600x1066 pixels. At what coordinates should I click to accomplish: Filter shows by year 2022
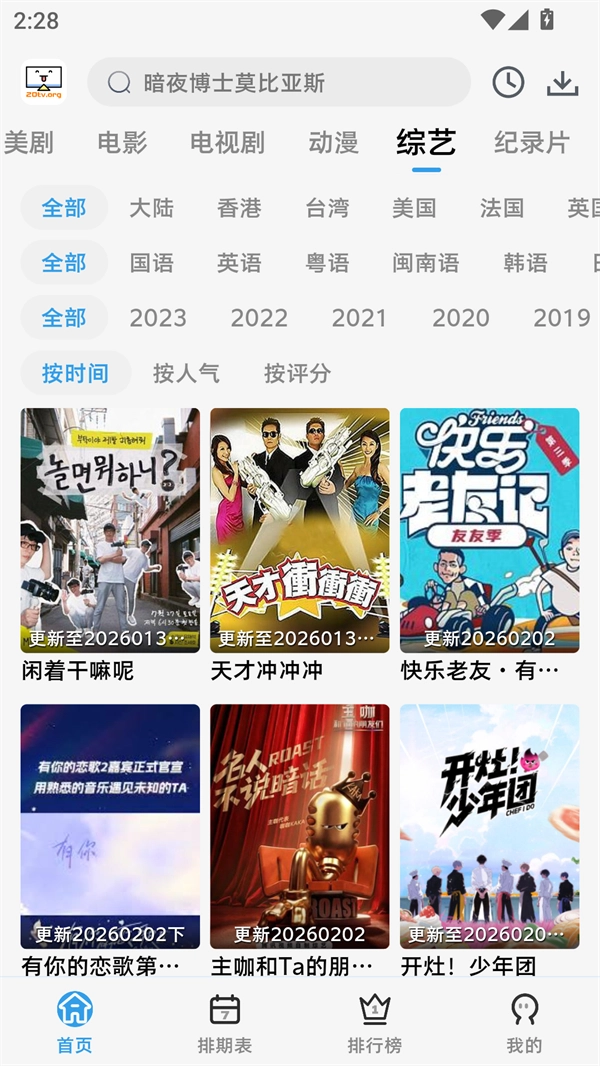pyautogui.click(x=259, y=318)
